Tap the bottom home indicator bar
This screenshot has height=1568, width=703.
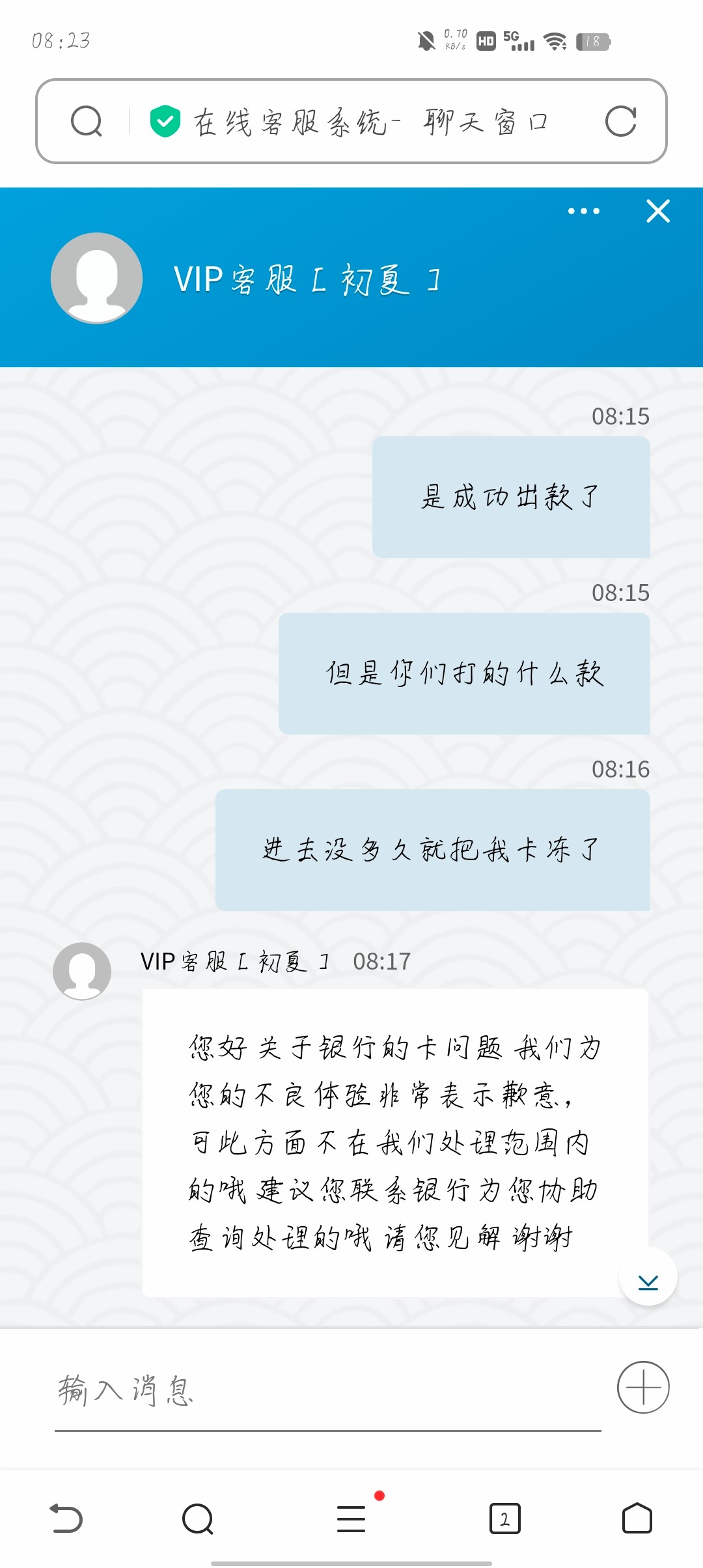coord(351,1563)
